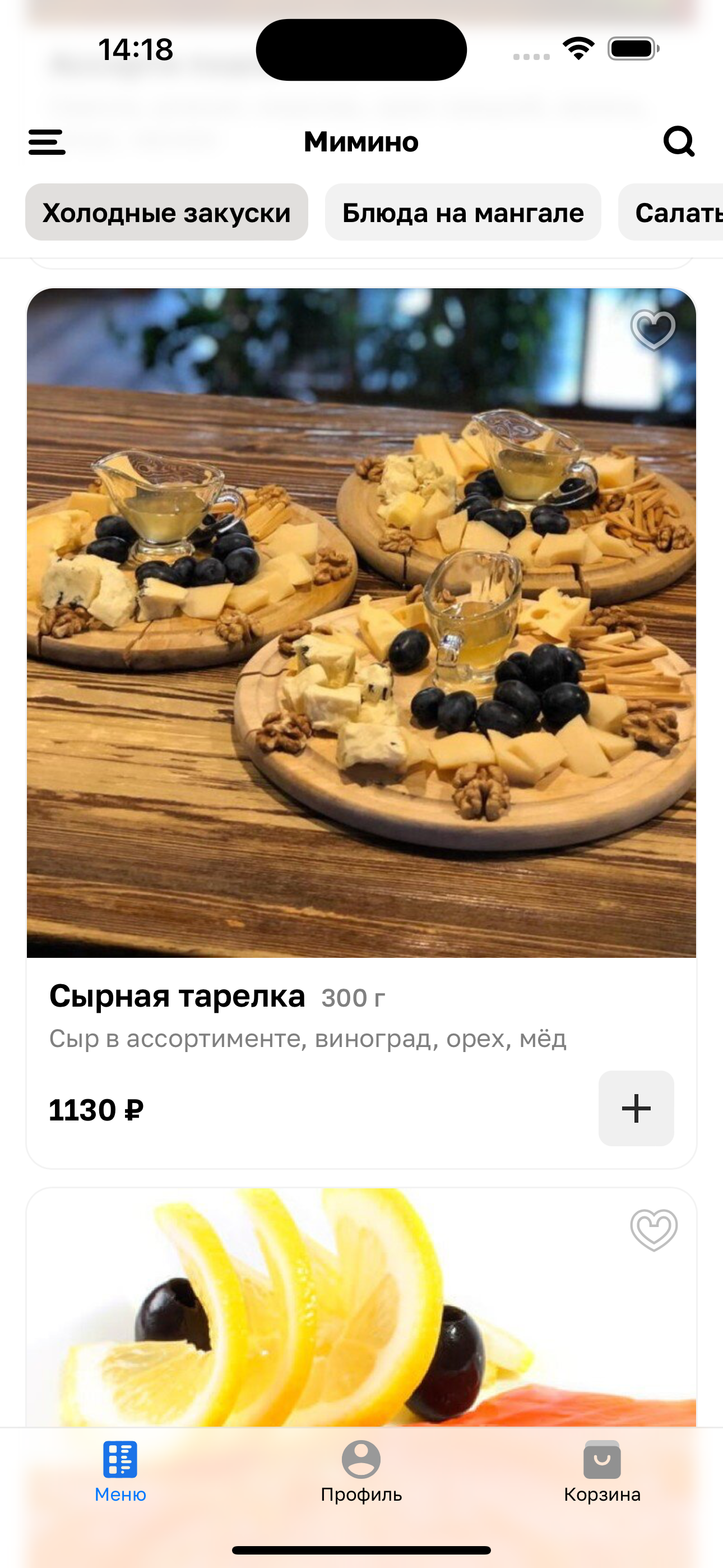Select the Холодные закуски category chip
The height and width of the screenshot is (1568, 723).
pos(166,213)
